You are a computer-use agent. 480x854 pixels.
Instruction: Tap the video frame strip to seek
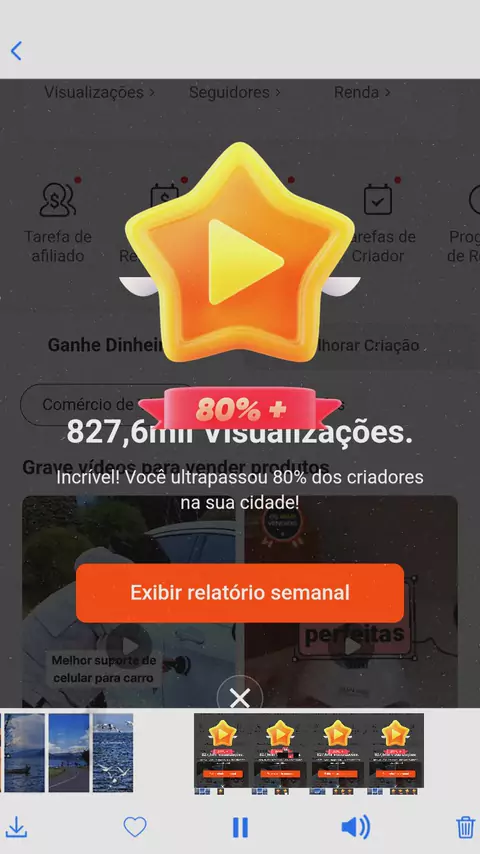click(x=309, y=754)
